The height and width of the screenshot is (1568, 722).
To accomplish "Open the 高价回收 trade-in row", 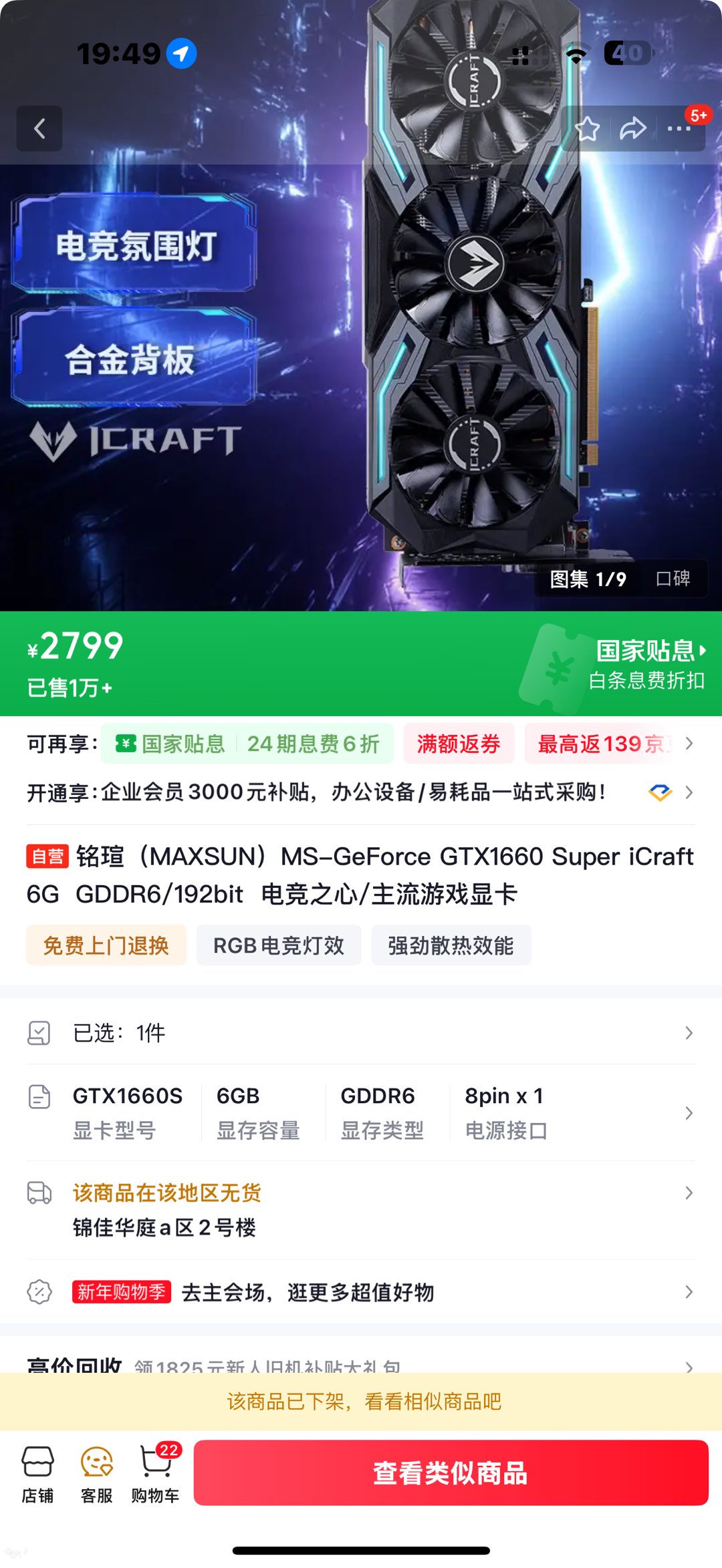I will [x=360, y=1363].
